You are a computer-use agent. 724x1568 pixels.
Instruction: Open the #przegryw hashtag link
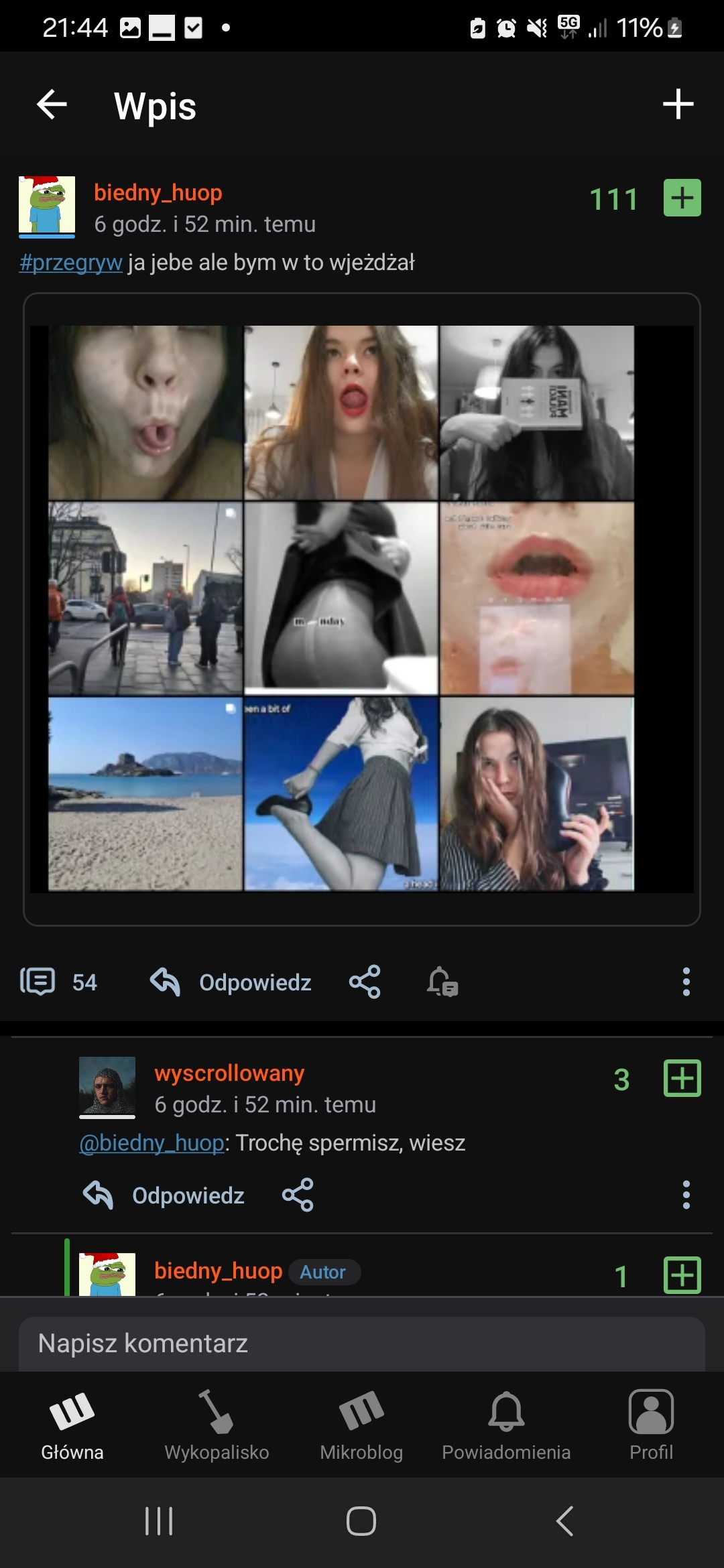coord(70,263)
